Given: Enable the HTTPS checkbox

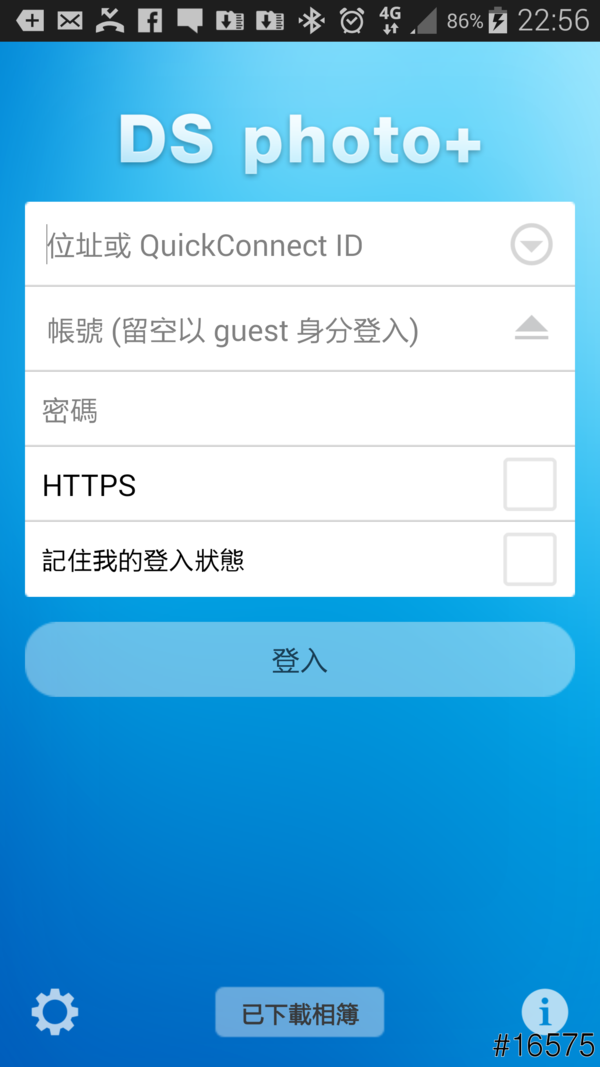Looking at the screenshot, I should [529, 485].
